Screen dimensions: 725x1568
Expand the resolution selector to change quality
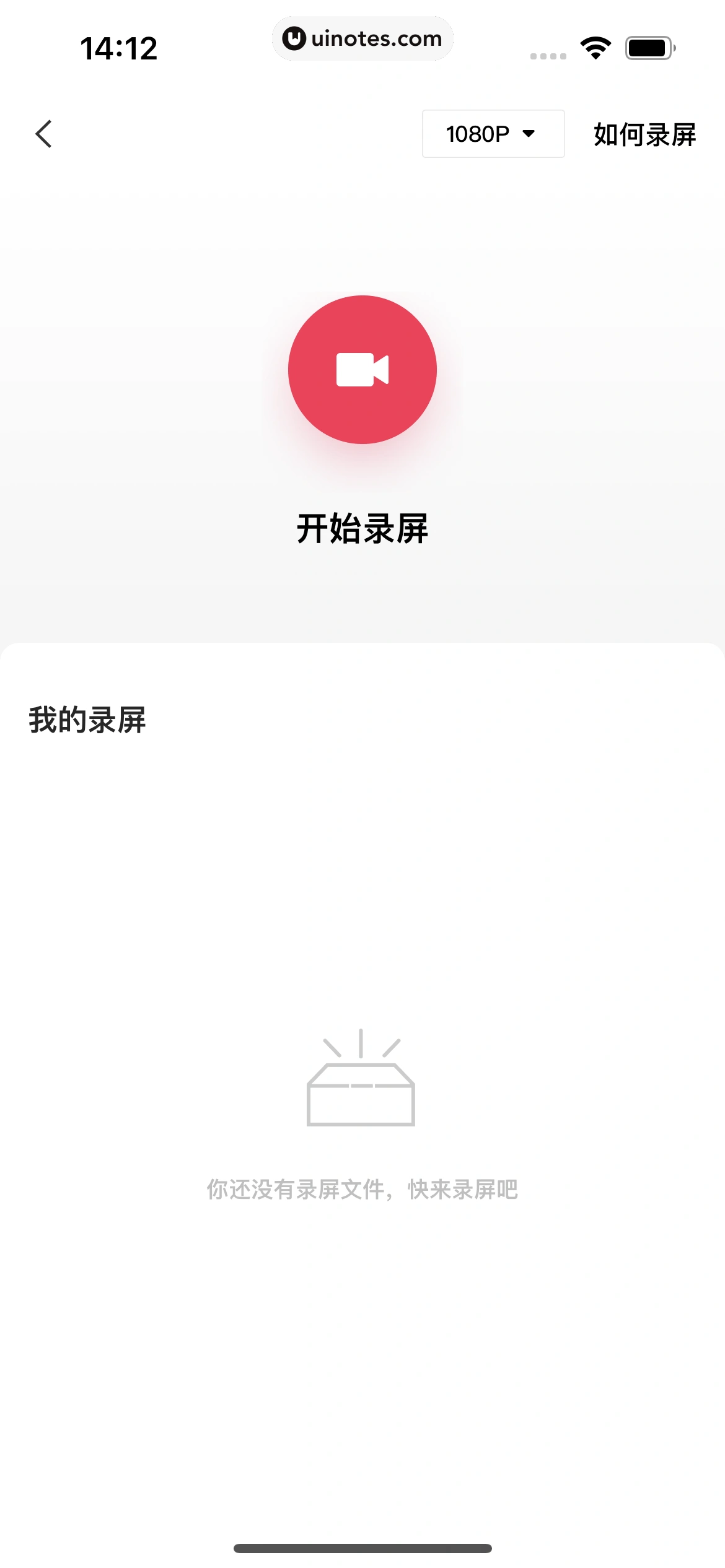[x=493, y=134]
